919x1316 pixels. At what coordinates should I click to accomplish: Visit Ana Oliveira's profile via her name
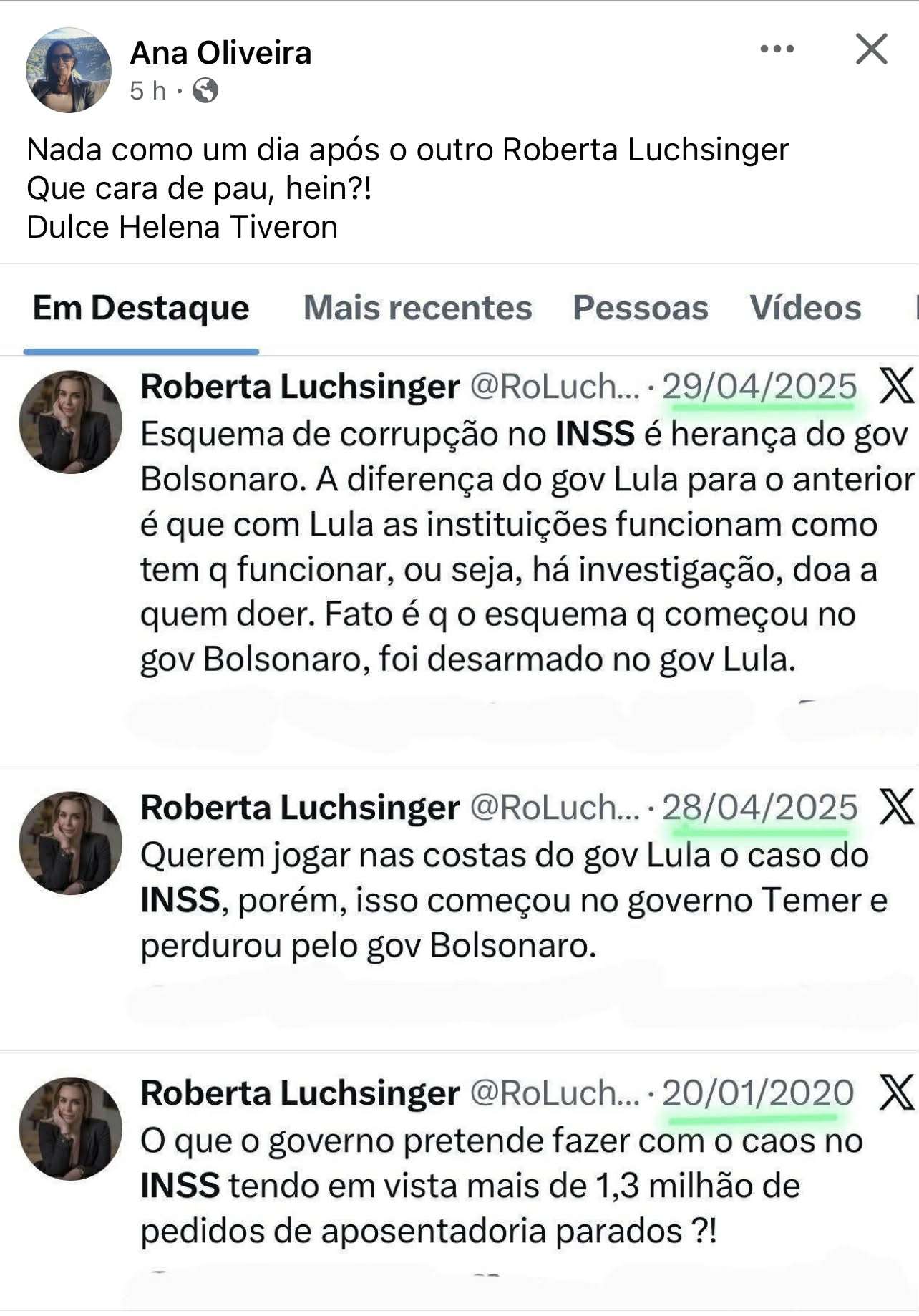coord(220,53)
